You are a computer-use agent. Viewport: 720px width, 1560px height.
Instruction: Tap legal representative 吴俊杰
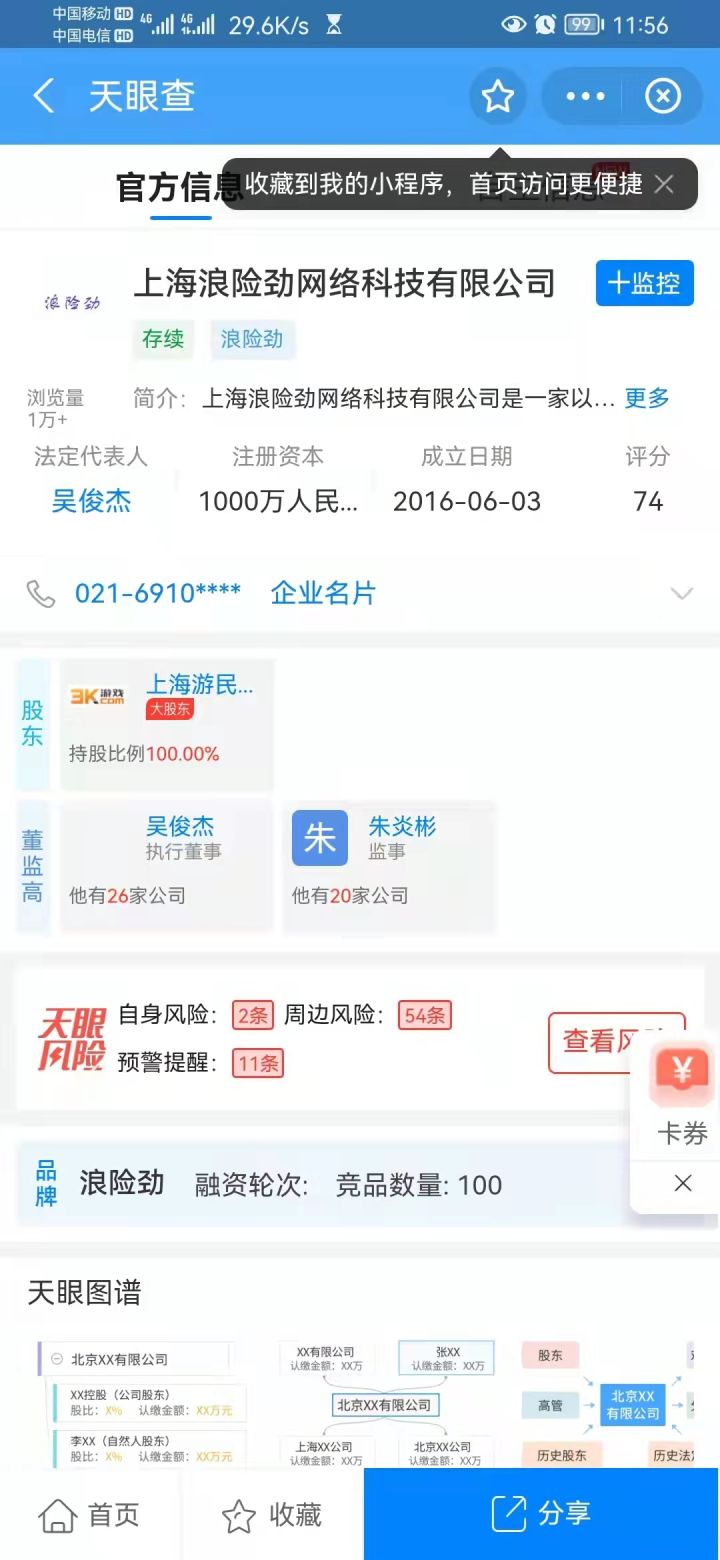click(x=92, y=501)
